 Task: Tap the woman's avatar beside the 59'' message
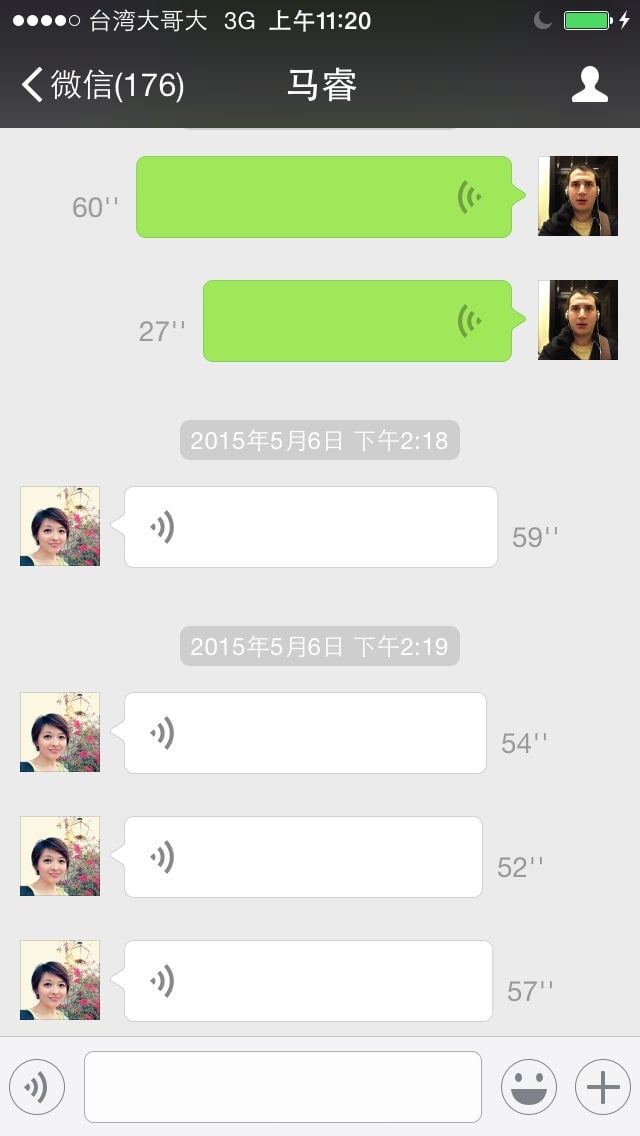coord(60,526)
